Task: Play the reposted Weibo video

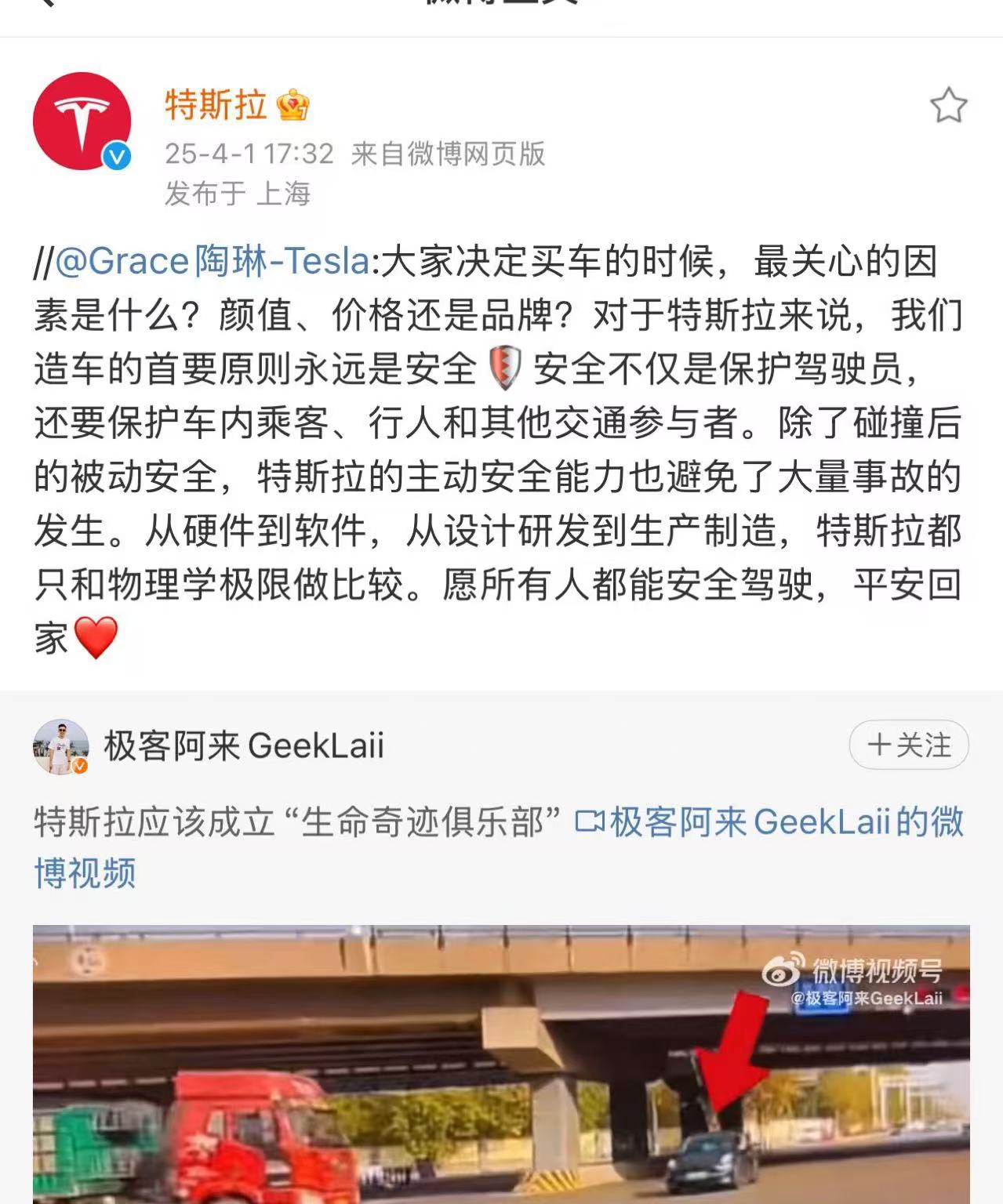Action: pyautogui.click(x=500, y=1064)
